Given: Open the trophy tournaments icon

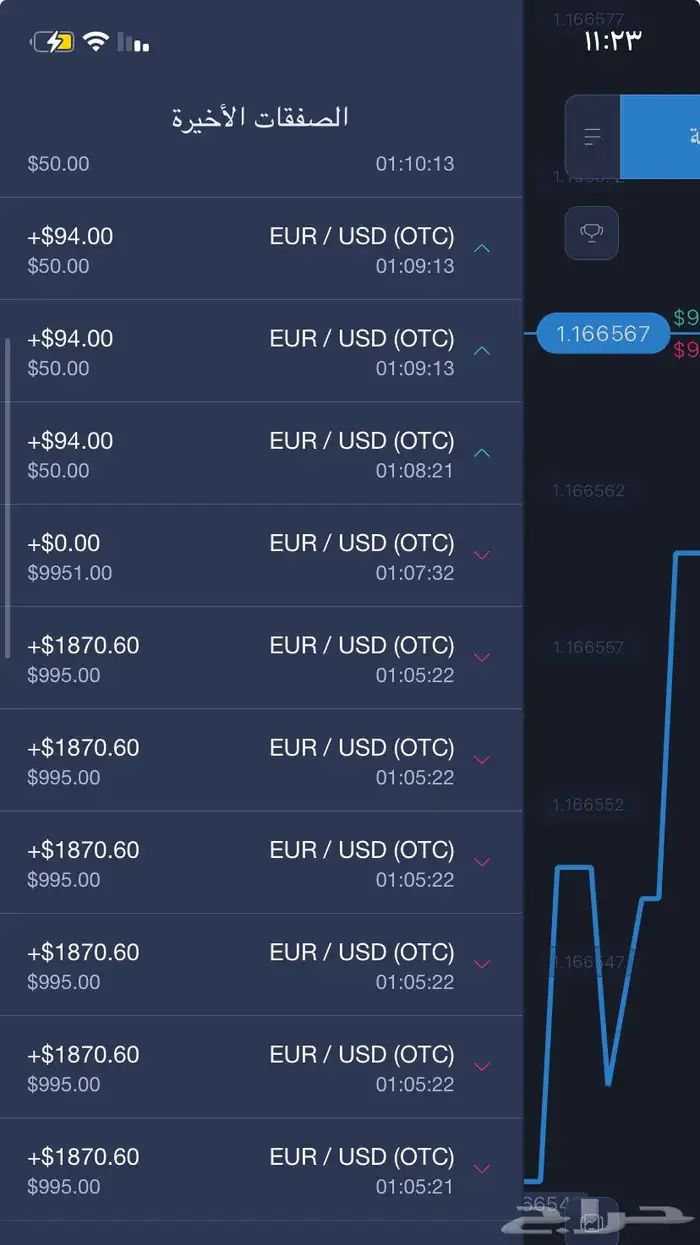Looking at the screenshot, I should click(591, 233).
